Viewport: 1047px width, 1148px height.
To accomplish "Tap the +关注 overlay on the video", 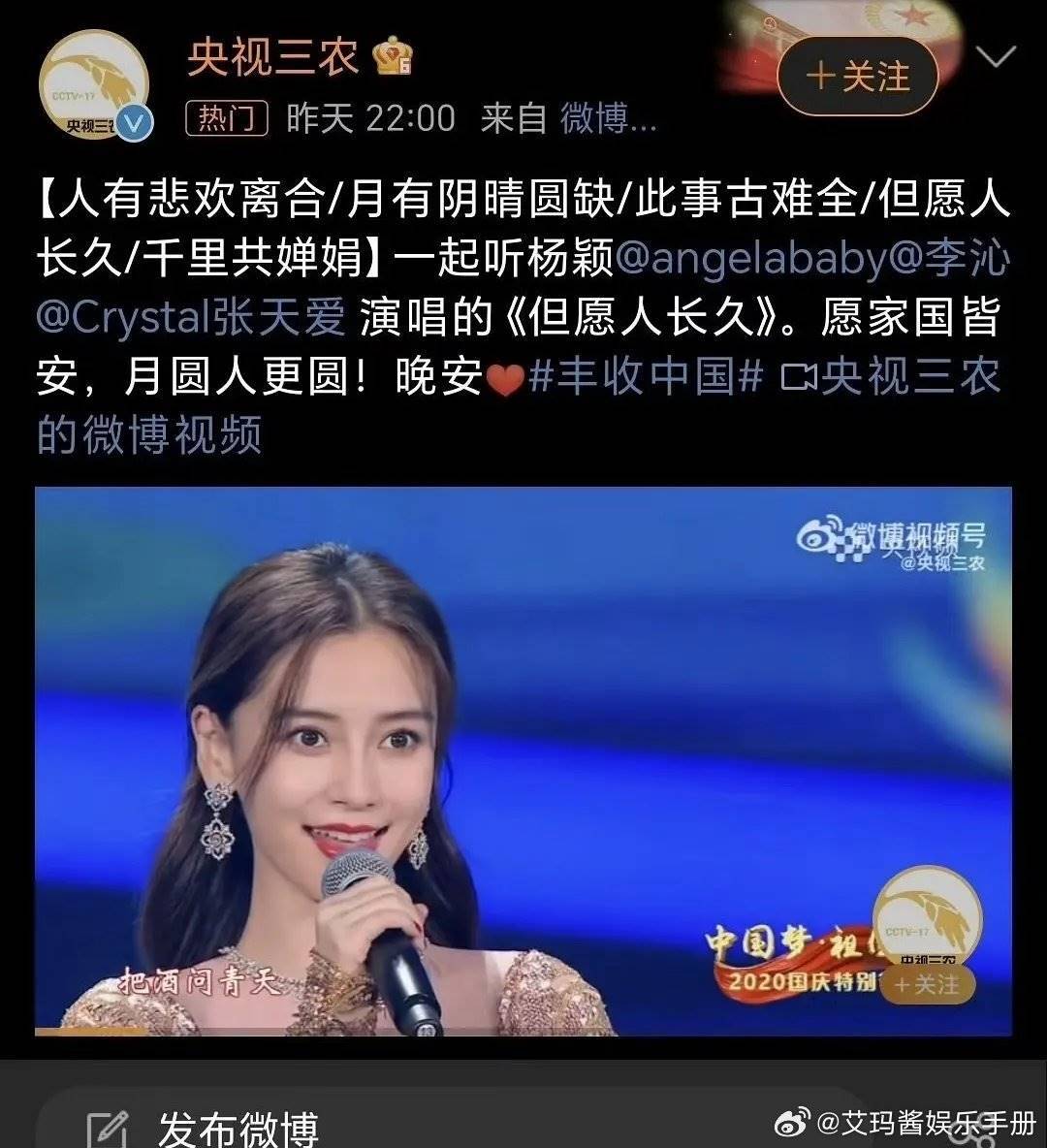I will point(926,984).
